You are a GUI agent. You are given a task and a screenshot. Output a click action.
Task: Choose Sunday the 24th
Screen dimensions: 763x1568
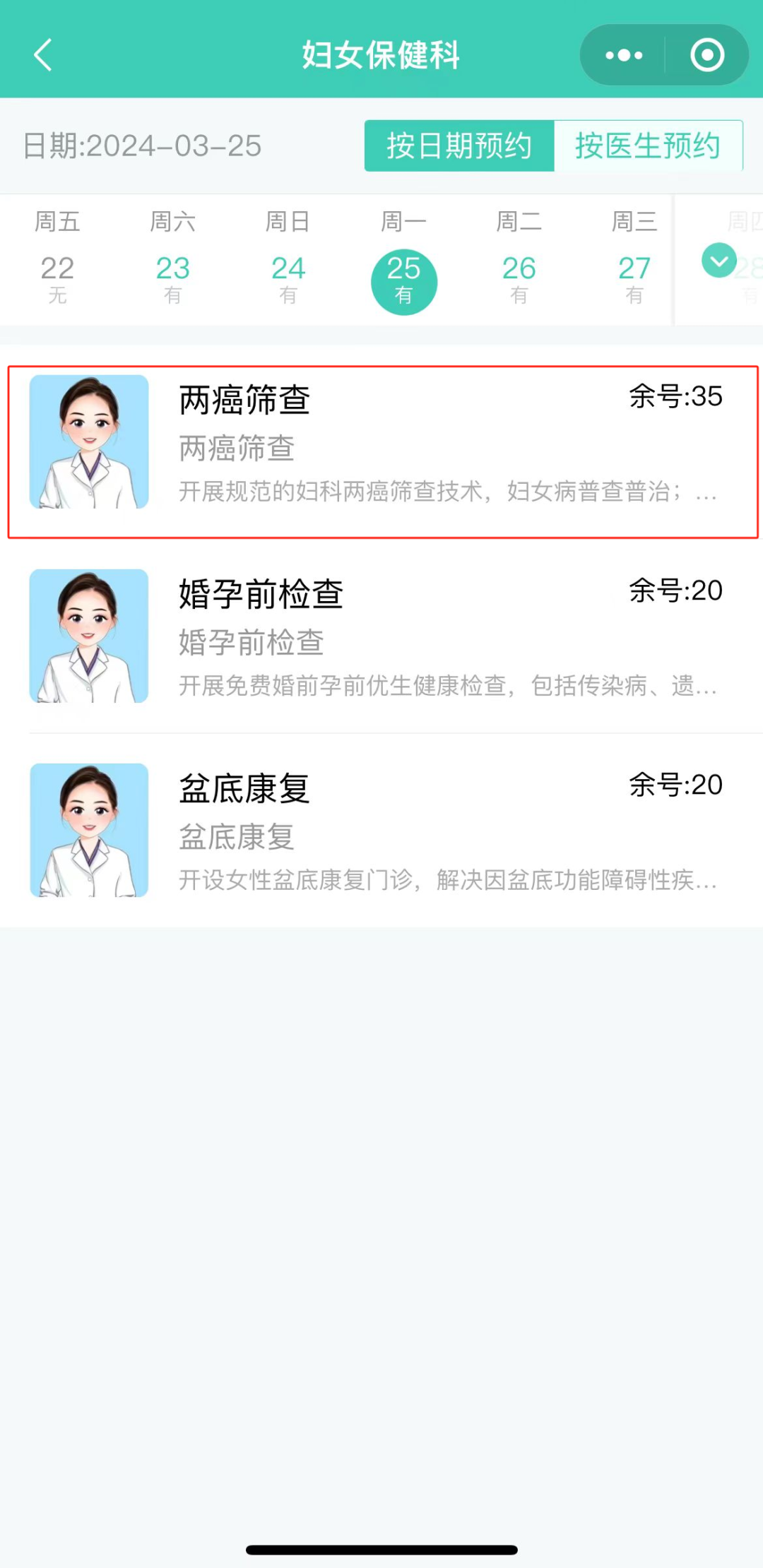[288, 268]
